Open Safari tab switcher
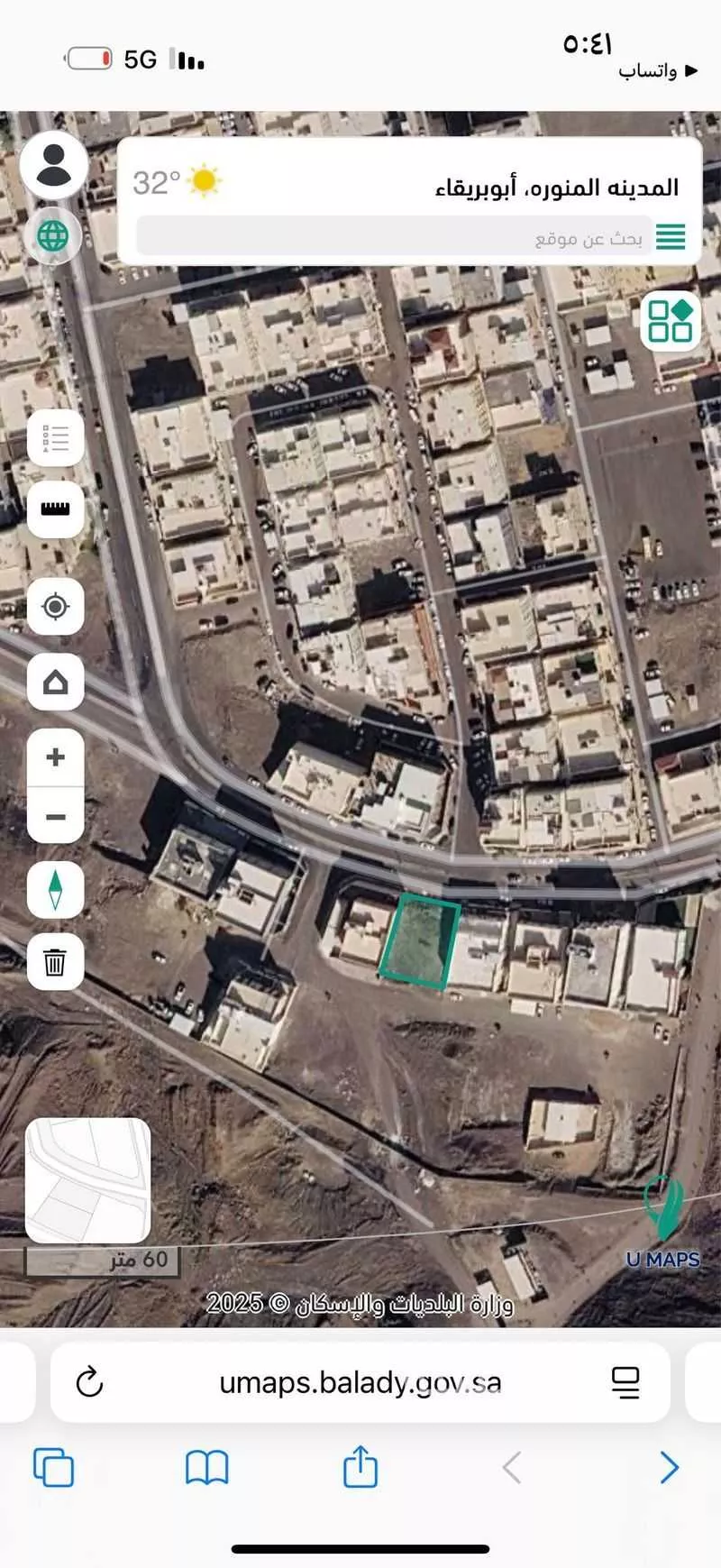The height and width of the screenshot is (1568, 721). (54, 1467)
